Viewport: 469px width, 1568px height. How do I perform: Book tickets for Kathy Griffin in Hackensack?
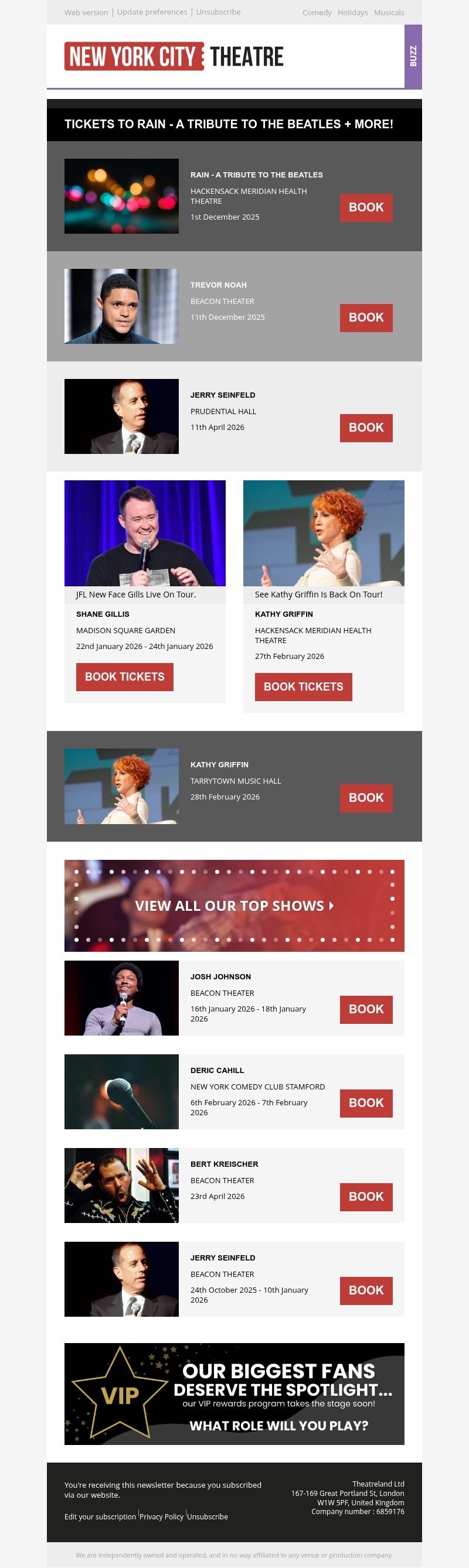pos(303,686)
